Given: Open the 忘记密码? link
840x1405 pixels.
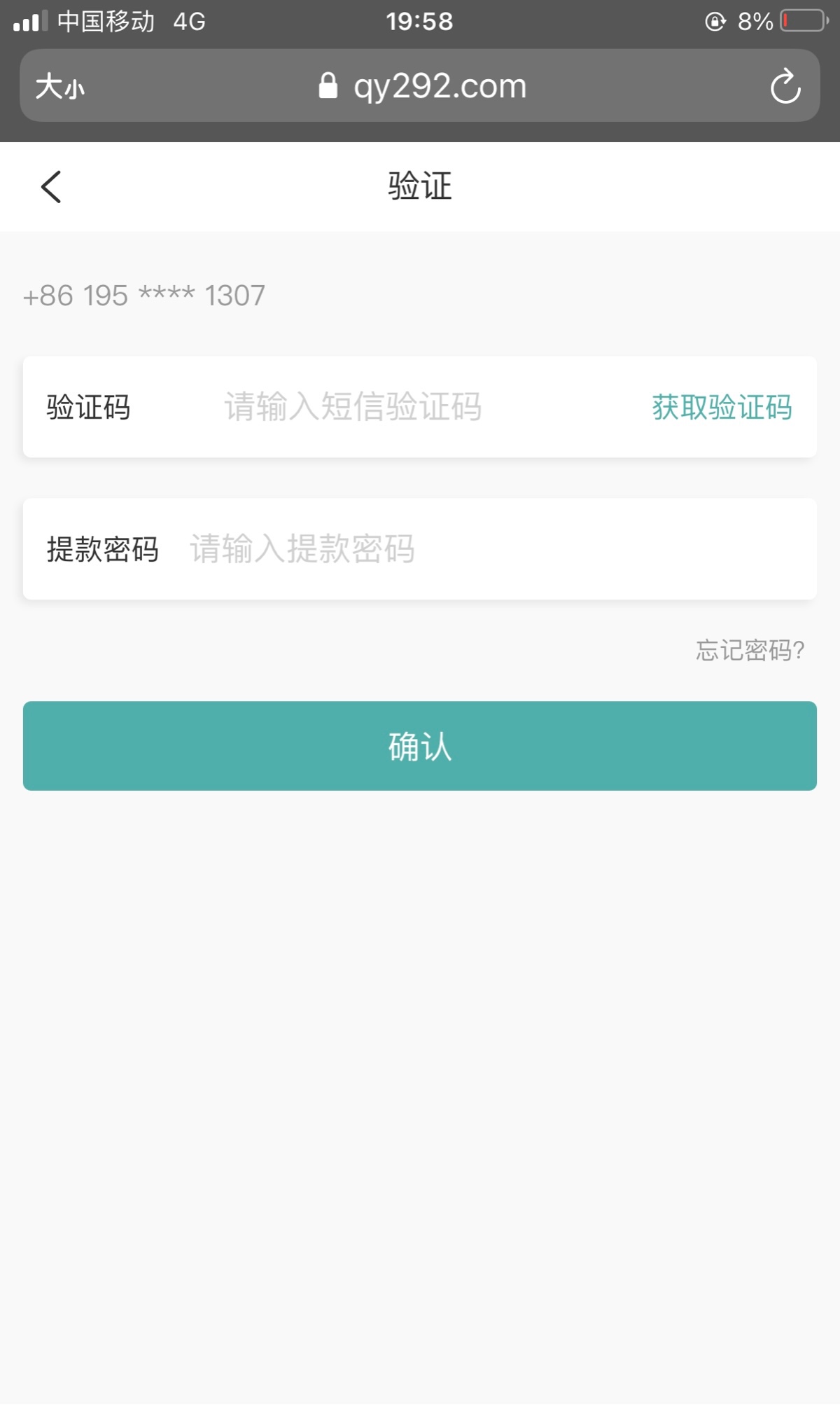Looking at the screenshot, I should tap(750, 650).
